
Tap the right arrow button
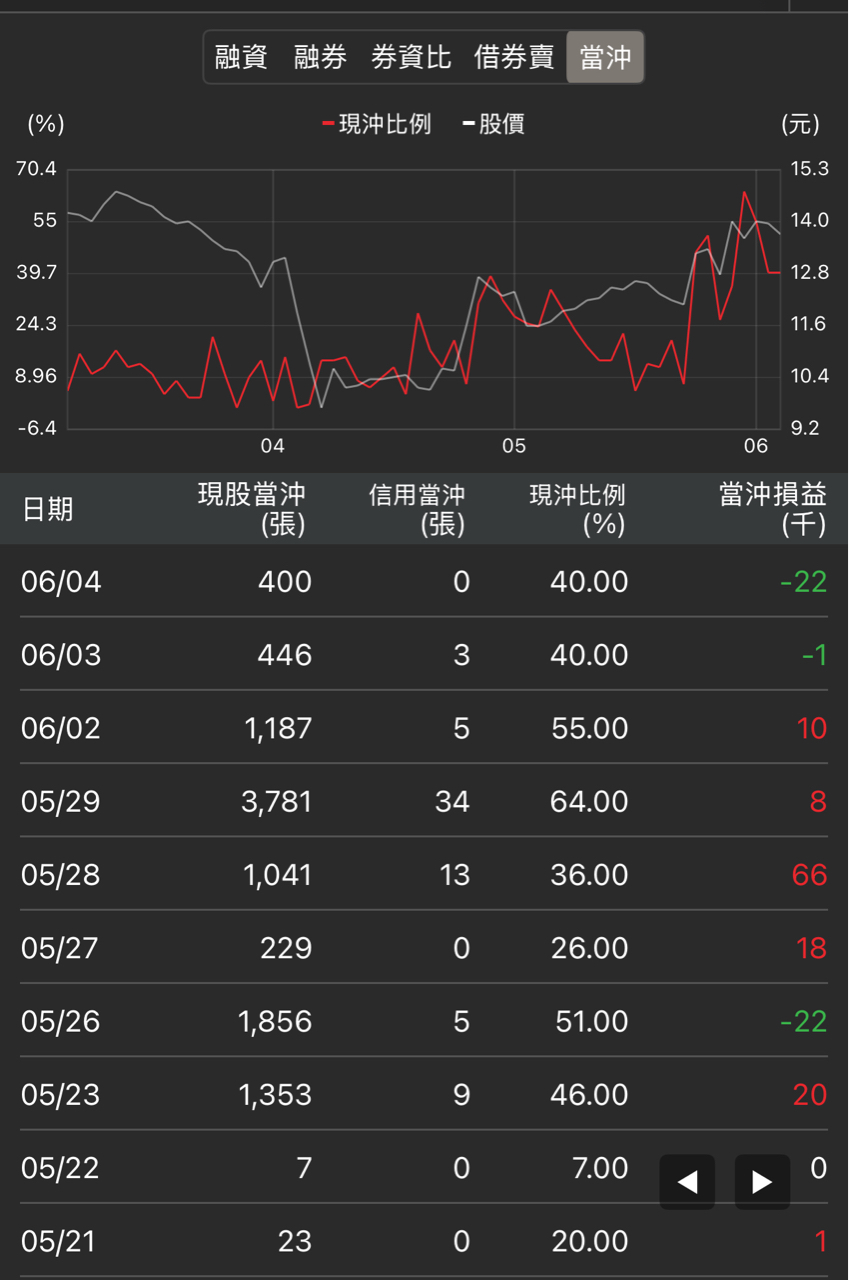[762, 1182]
